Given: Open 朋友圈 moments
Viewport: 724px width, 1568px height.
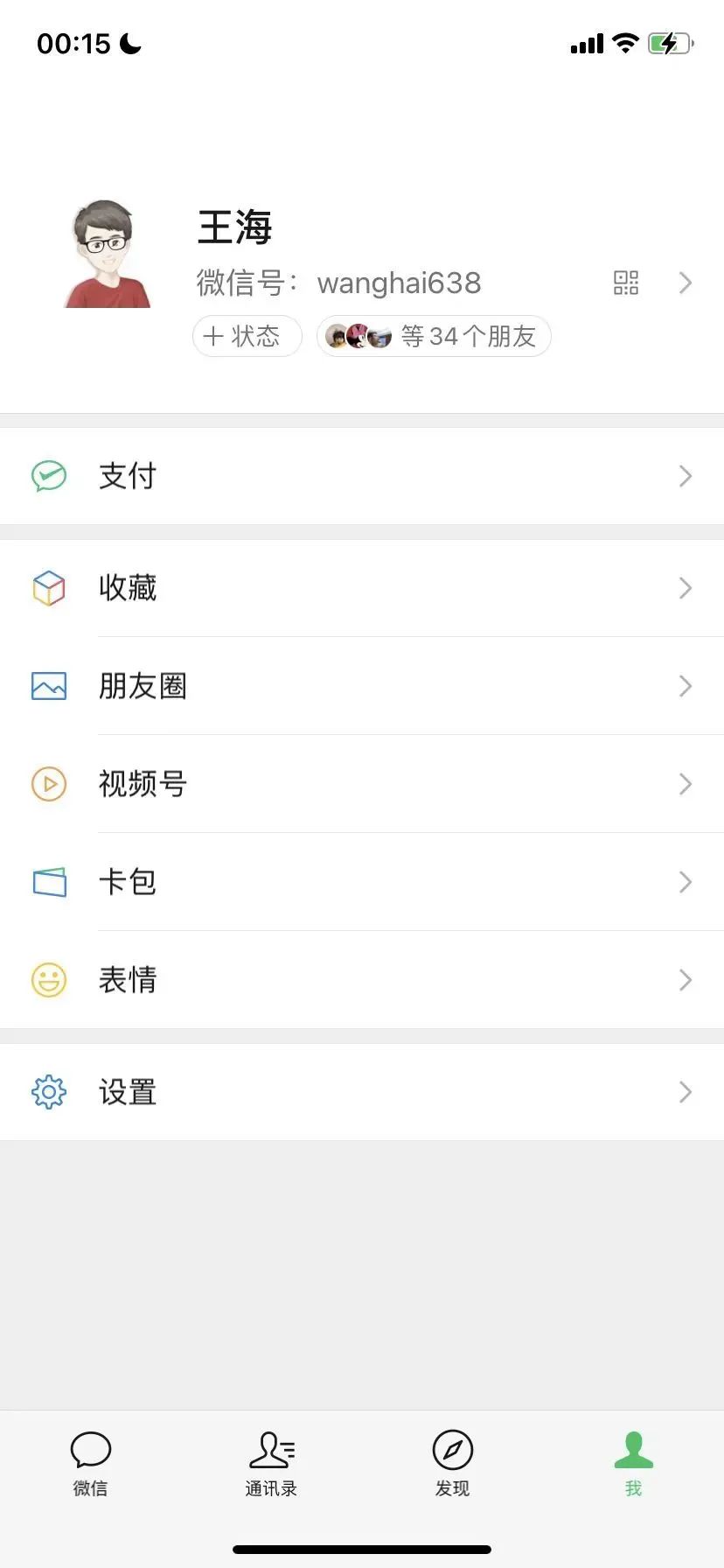Looking at the screenshot, I should click(x=362, y=686).
